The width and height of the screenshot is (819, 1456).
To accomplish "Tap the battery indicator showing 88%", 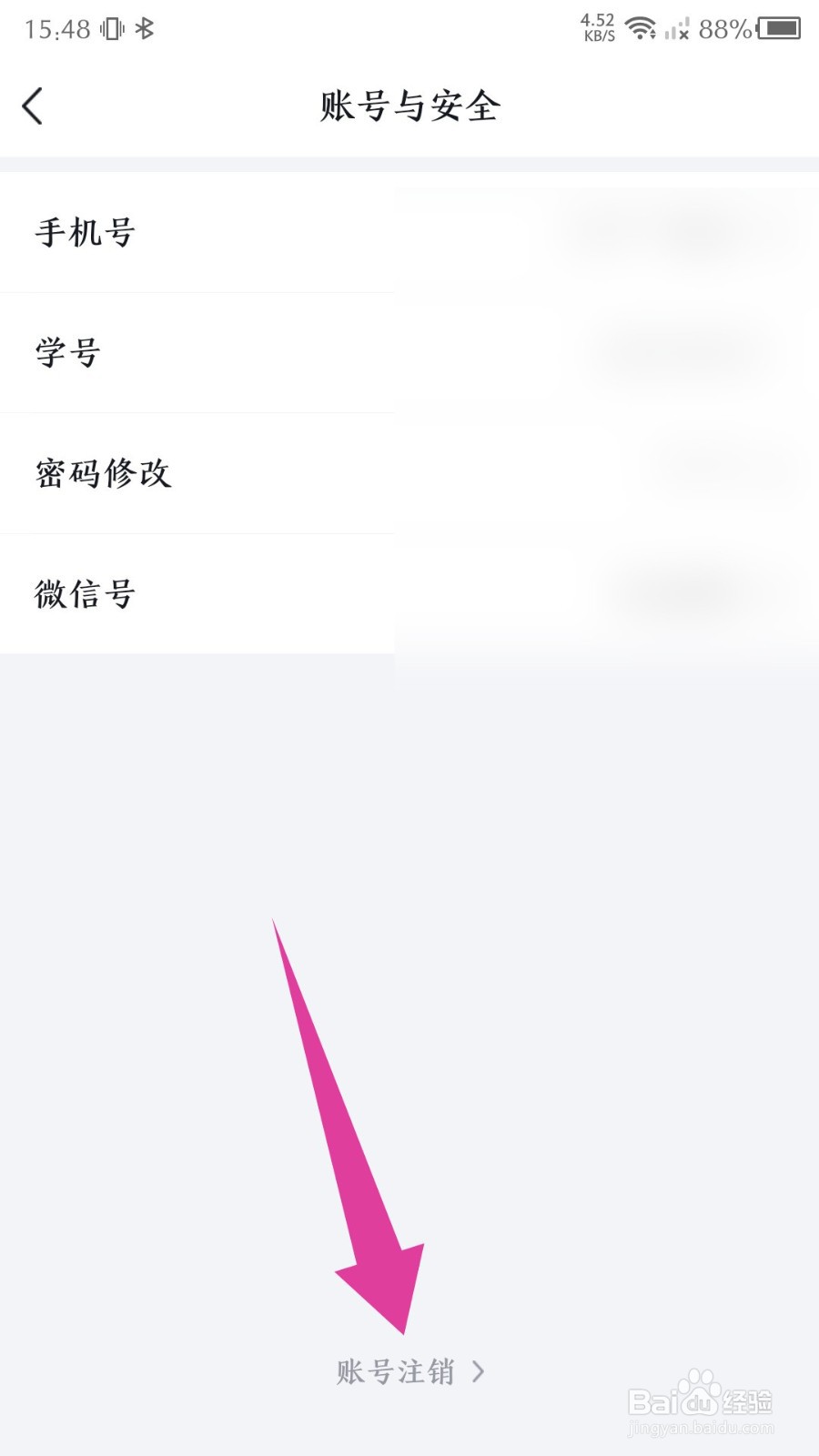I will coord(778,30).
